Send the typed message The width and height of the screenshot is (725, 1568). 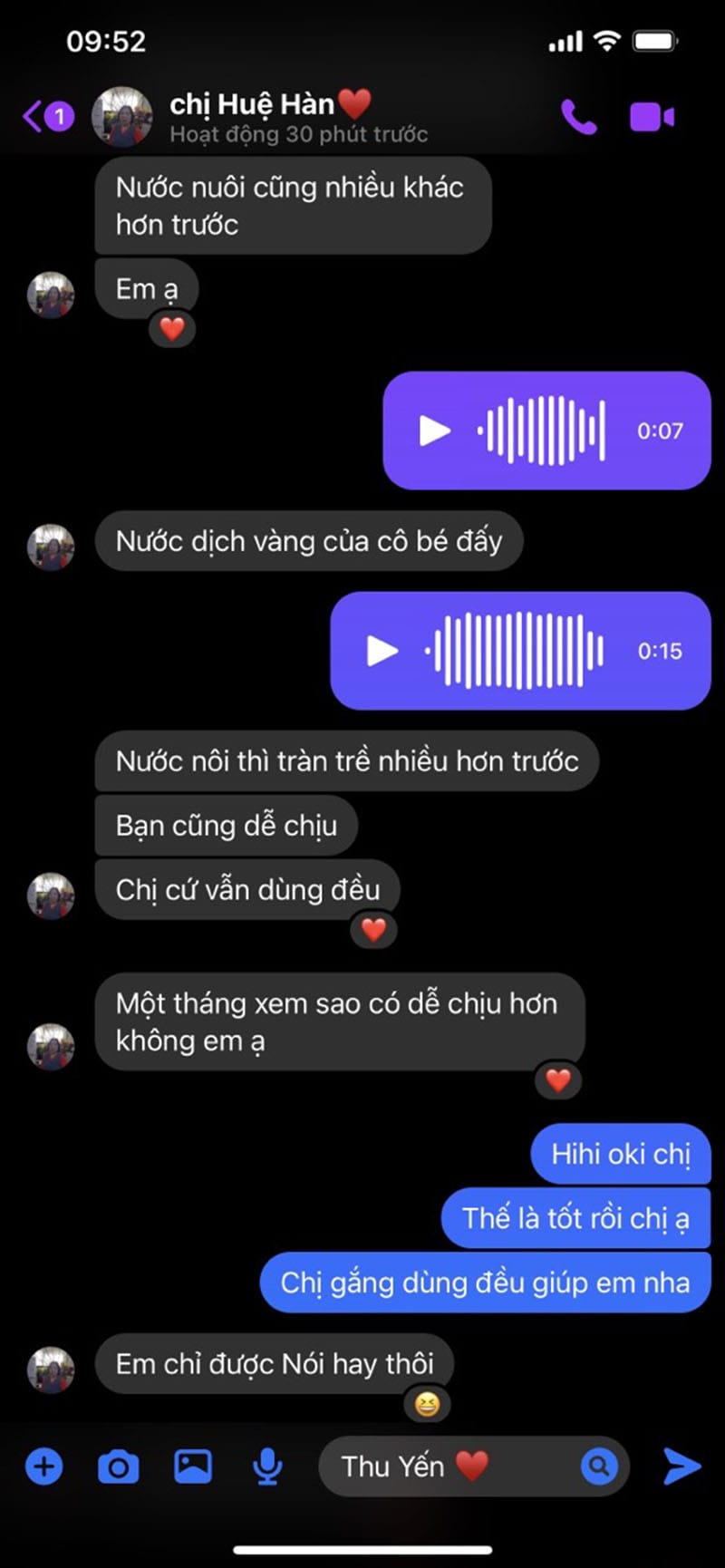coord(681,1466)
